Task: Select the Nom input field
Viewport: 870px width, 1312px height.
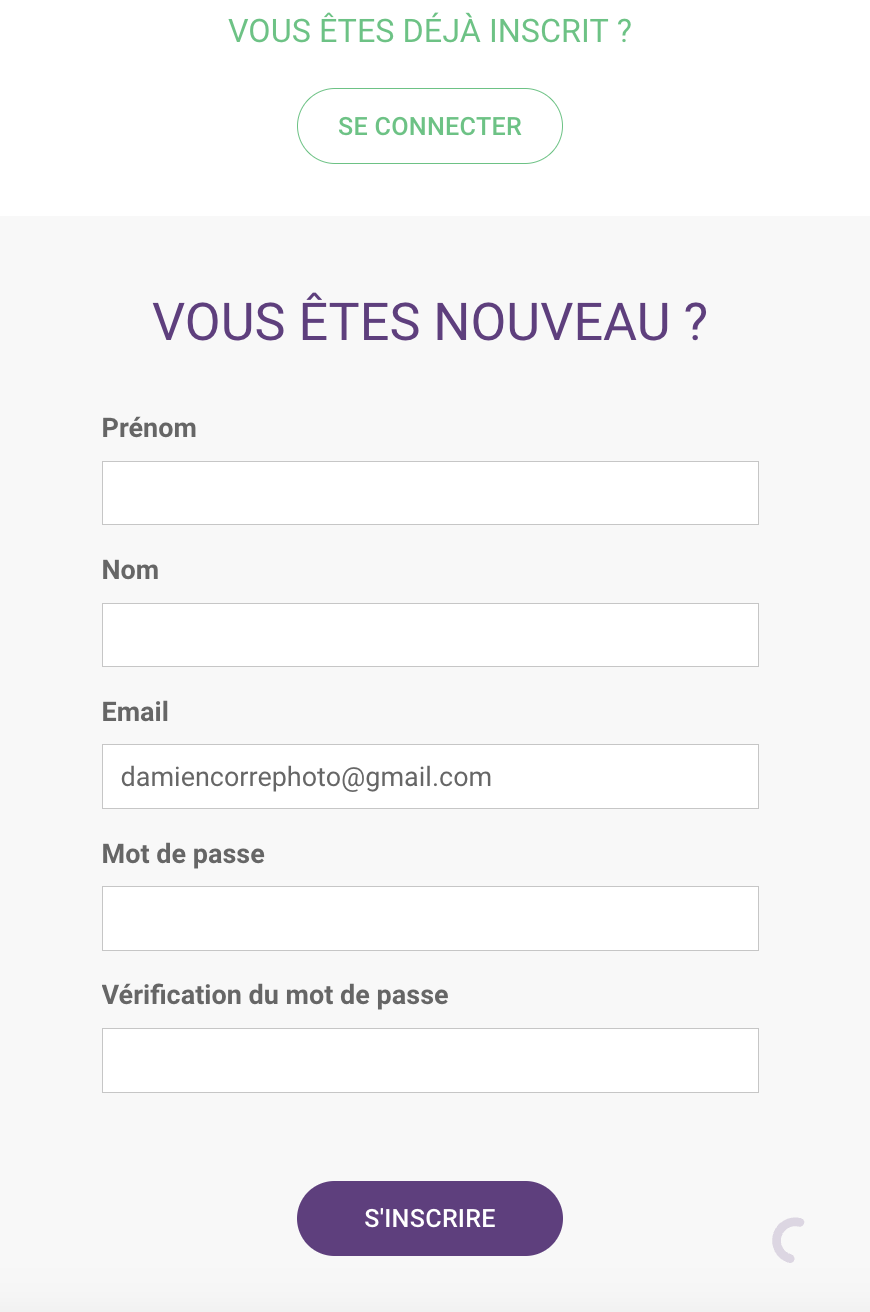Action: coord(430,635)
